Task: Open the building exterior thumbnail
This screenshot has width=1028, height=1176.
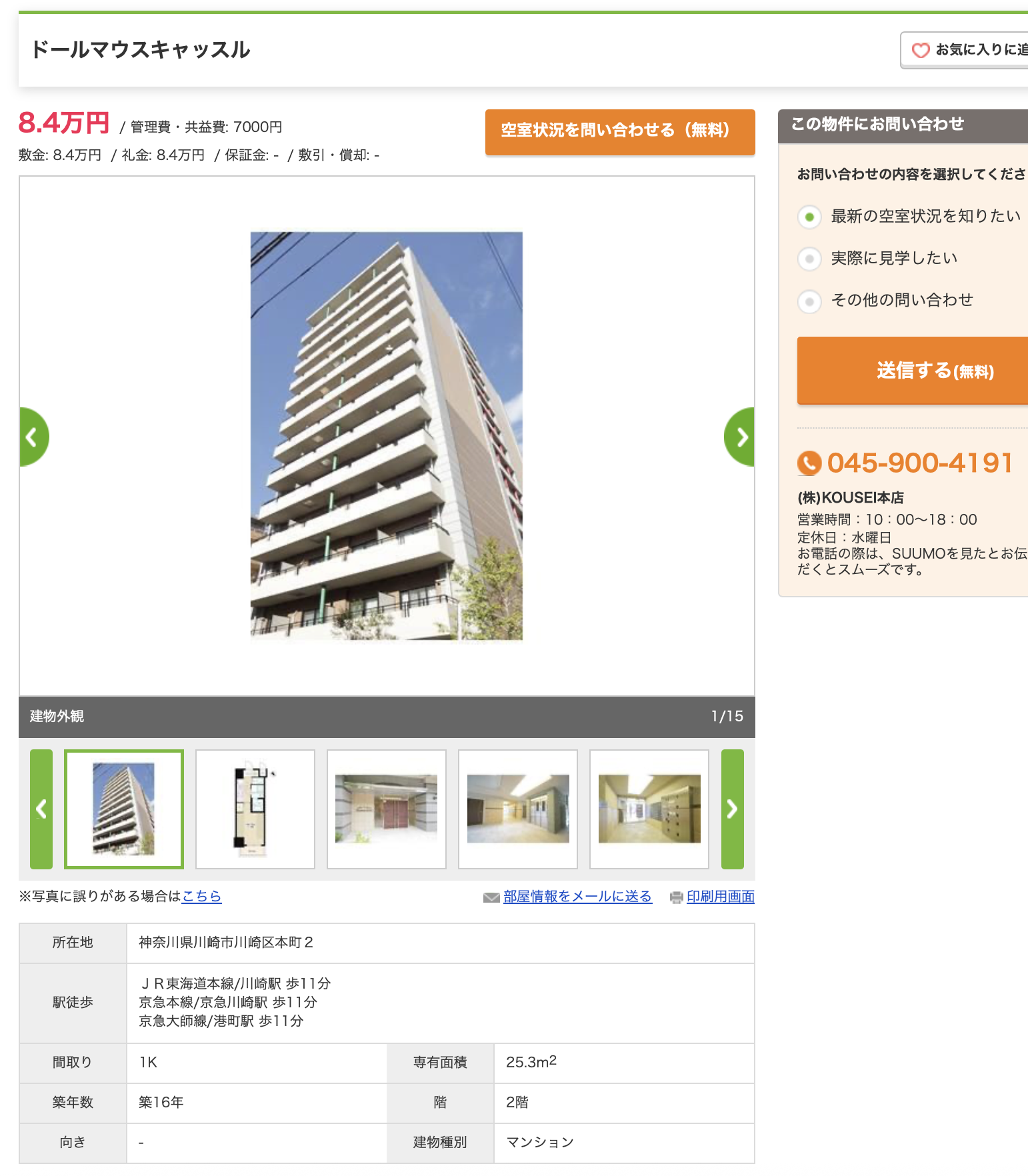Action: [x=124, y=809]
